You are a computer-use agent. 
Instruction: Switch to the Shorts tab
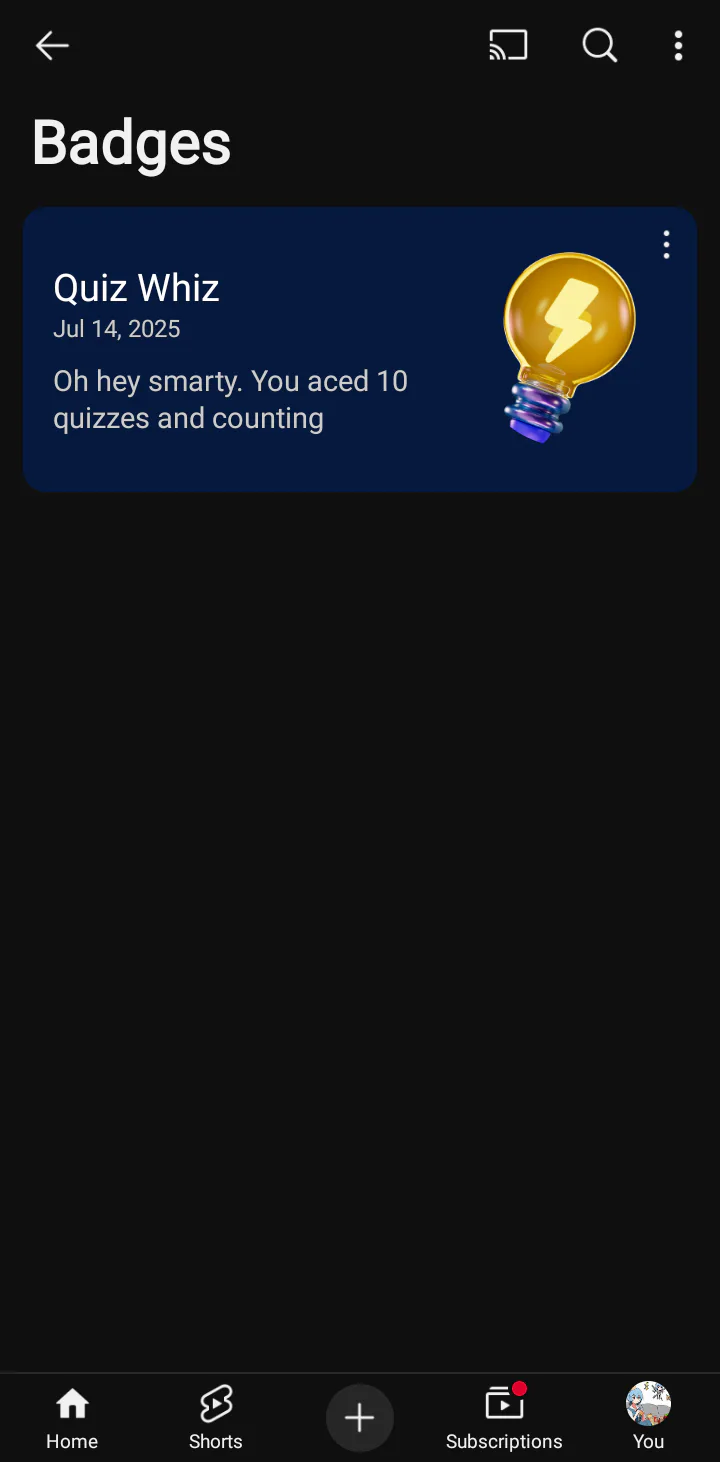pyautogui.click(x=216, y=1418)
